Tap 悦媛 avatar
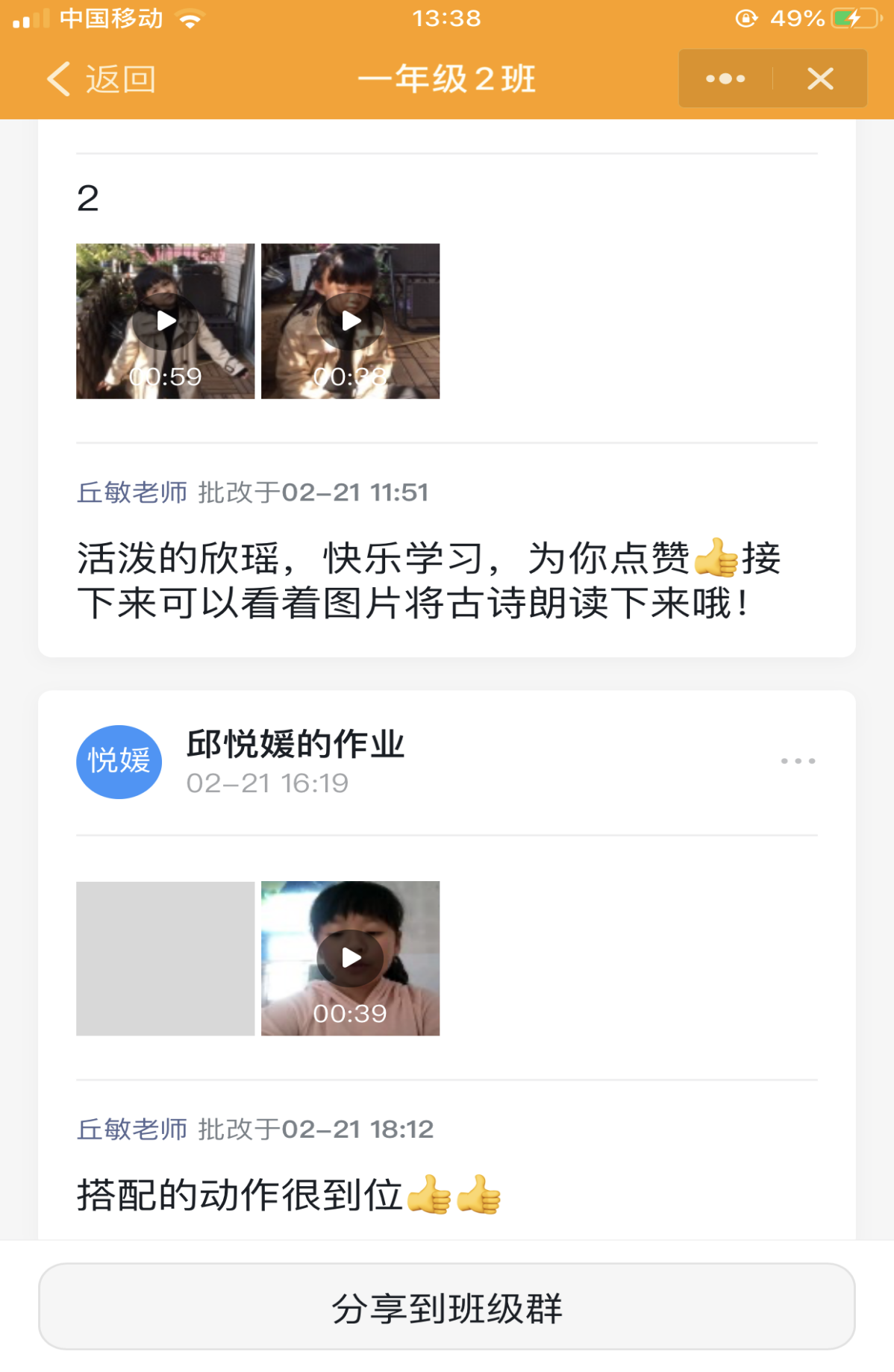This screenshot has height=1372, width=894. 119,762
